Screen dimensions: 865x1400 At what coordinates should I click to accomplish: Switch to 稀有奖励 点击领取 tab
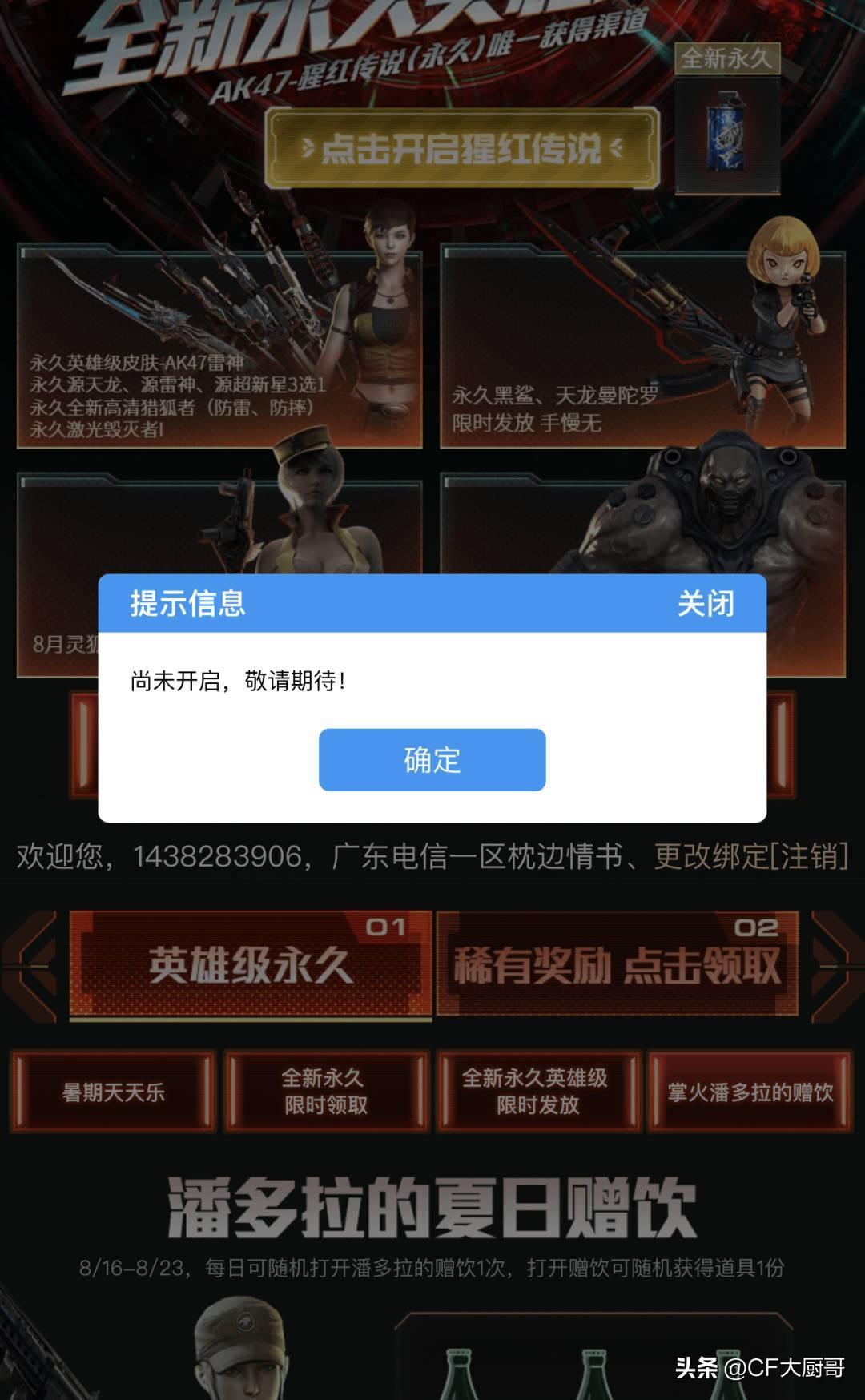coord(617,965)
